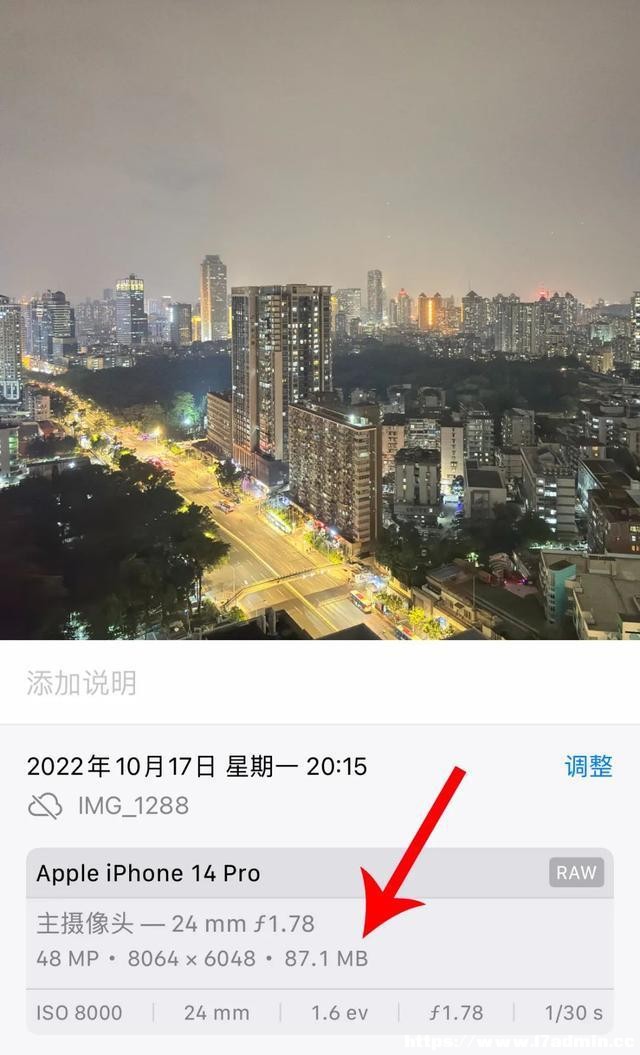The width and height of the screenshot is (640, 1055).
Task: Open the night city photo full screen
Action: 320,320
